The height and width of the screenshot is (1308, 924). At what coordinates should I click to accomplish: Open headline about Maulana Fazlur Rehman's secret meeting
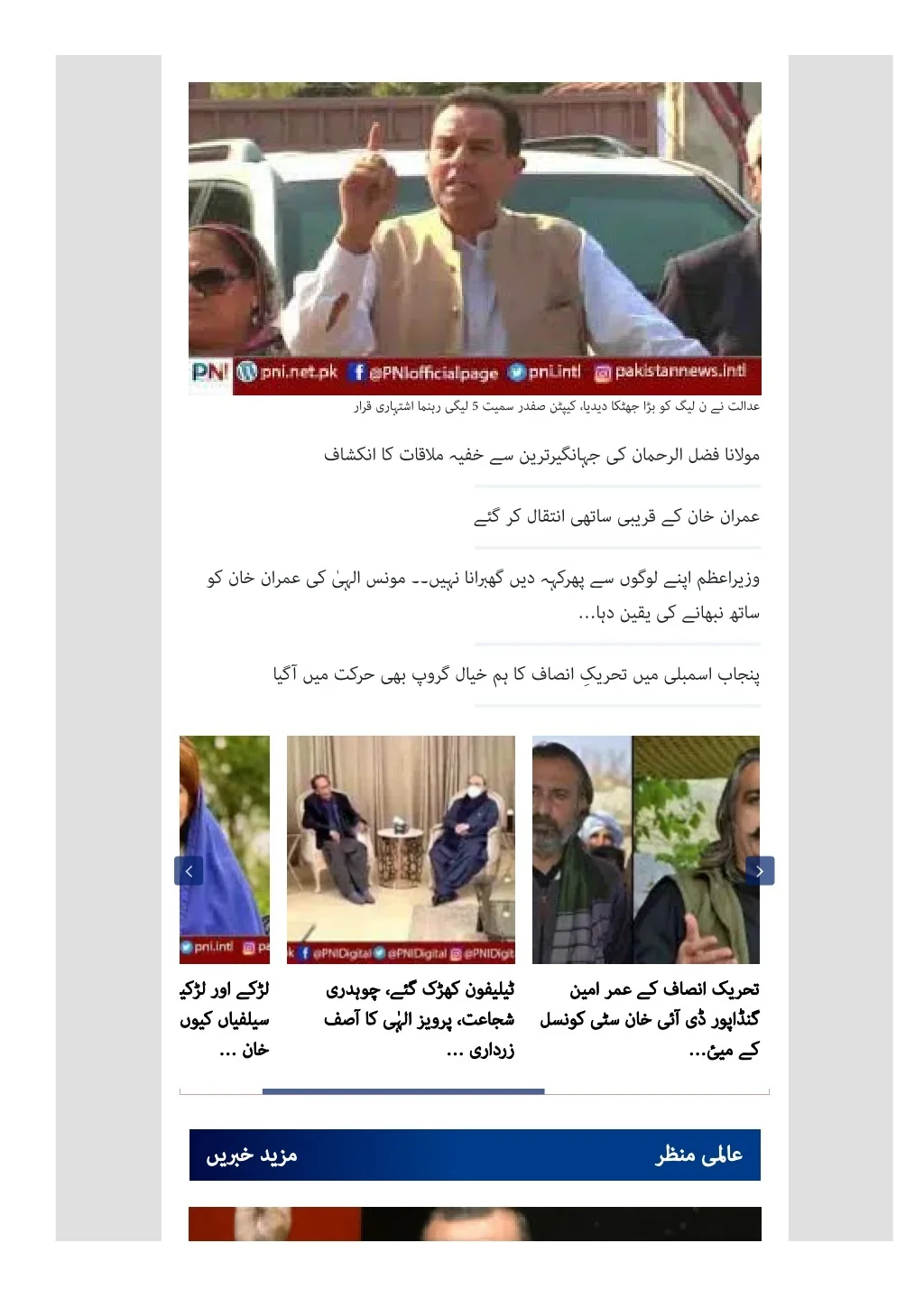tap(541, 455)
